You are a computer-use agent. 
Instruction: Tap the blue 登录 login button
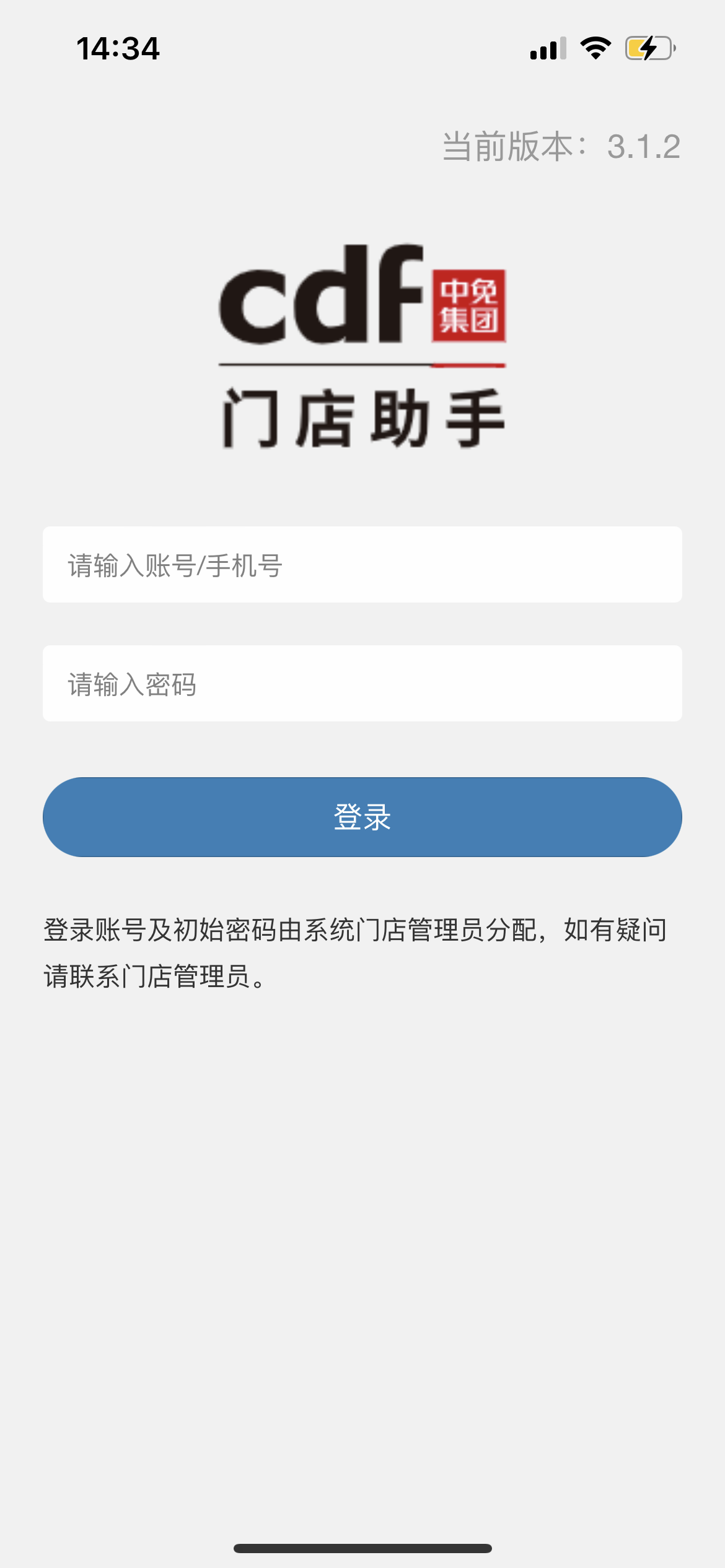(362, 817)
